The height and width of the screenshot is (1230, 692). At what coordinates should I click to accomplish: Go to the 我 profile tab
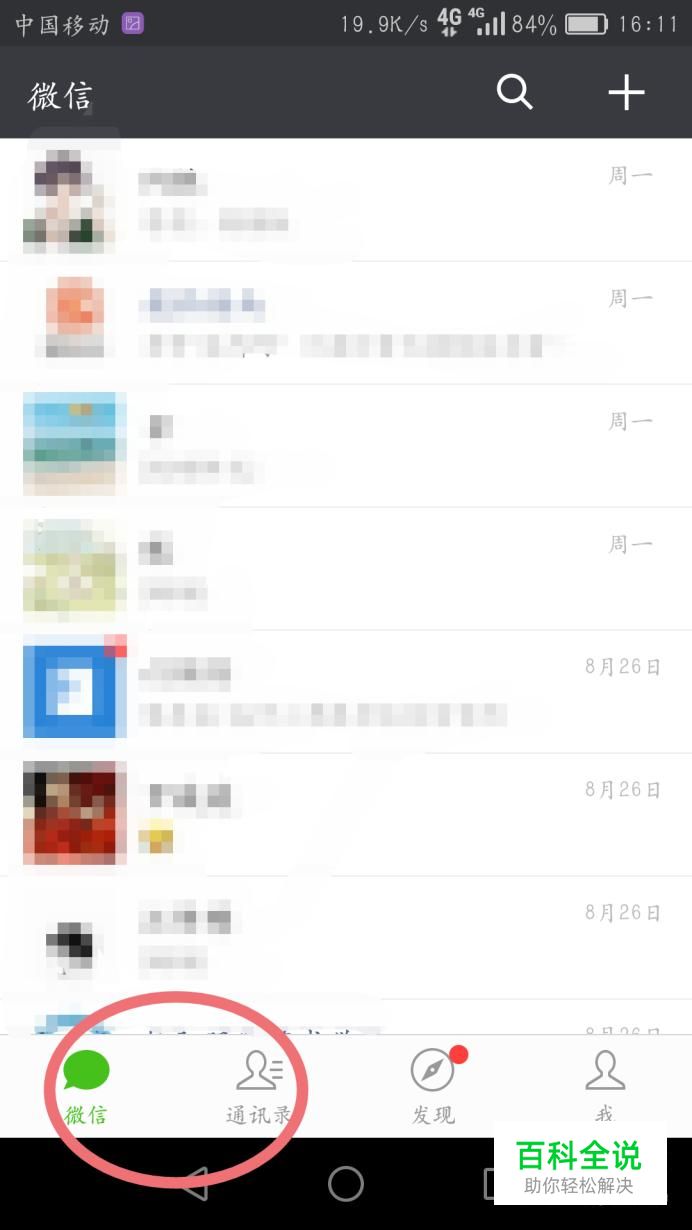click(x=605, y=1087)
